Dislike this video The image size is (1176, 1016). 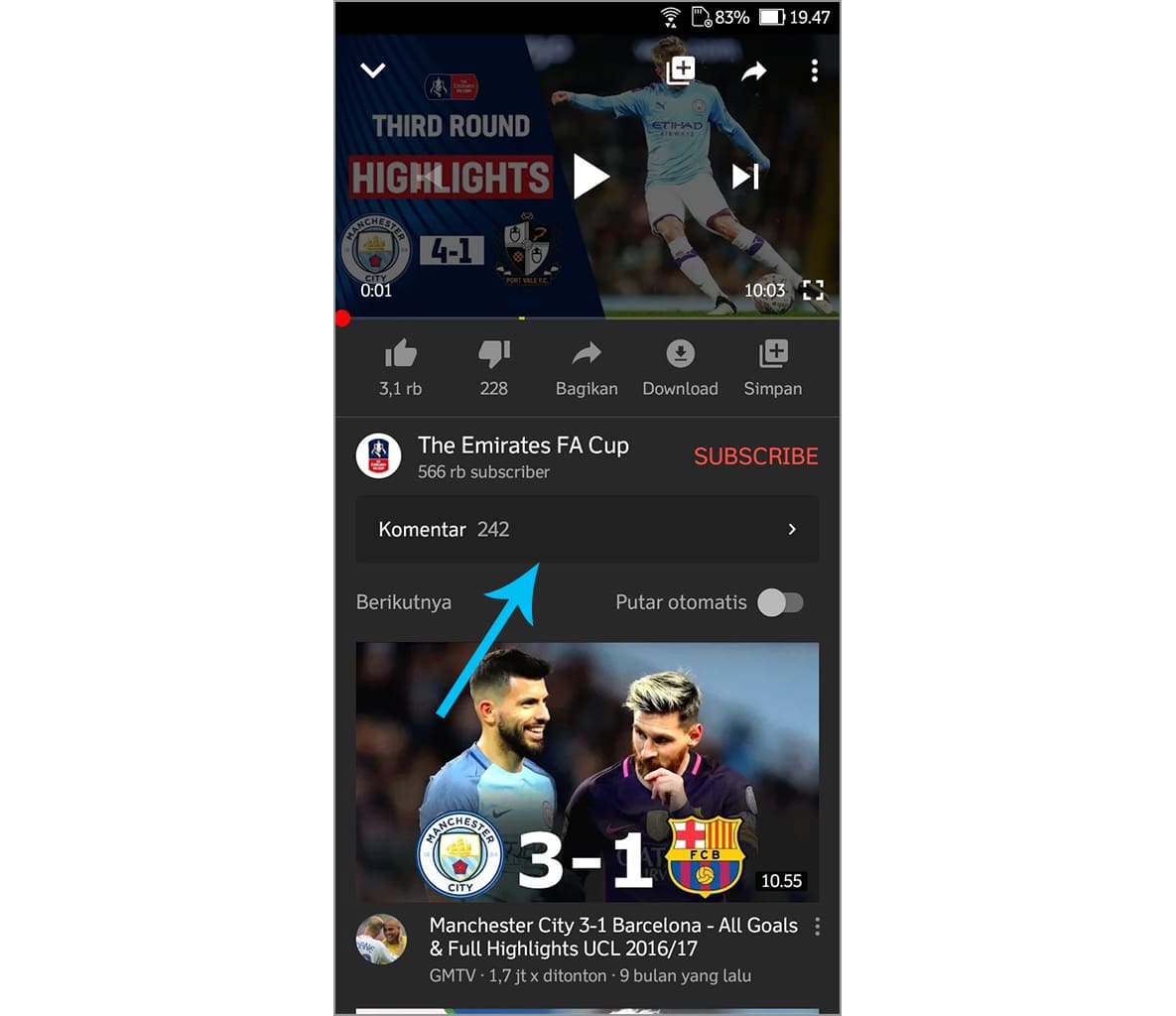493,365
